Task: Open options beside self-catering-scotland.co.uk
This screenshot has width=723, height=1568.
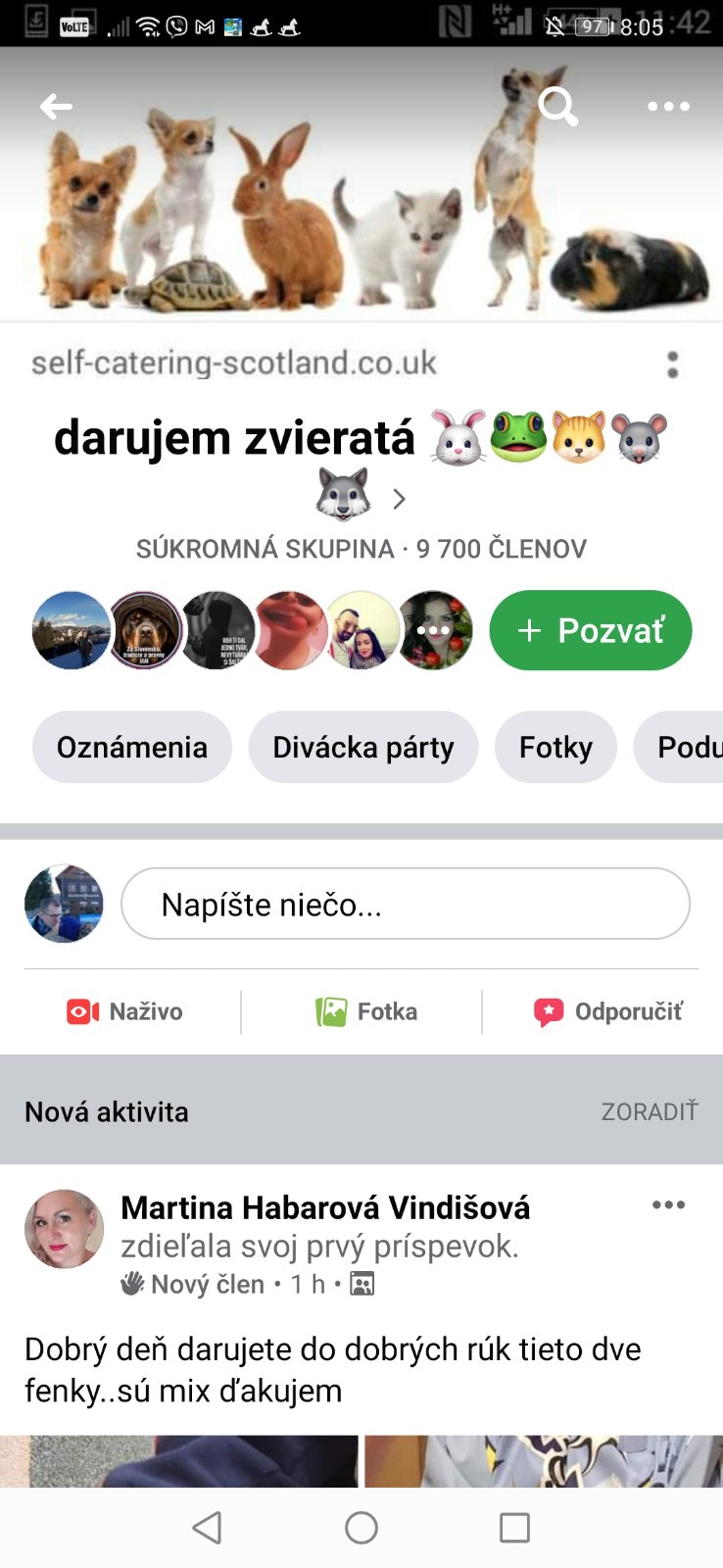Action: coord(672,365)
